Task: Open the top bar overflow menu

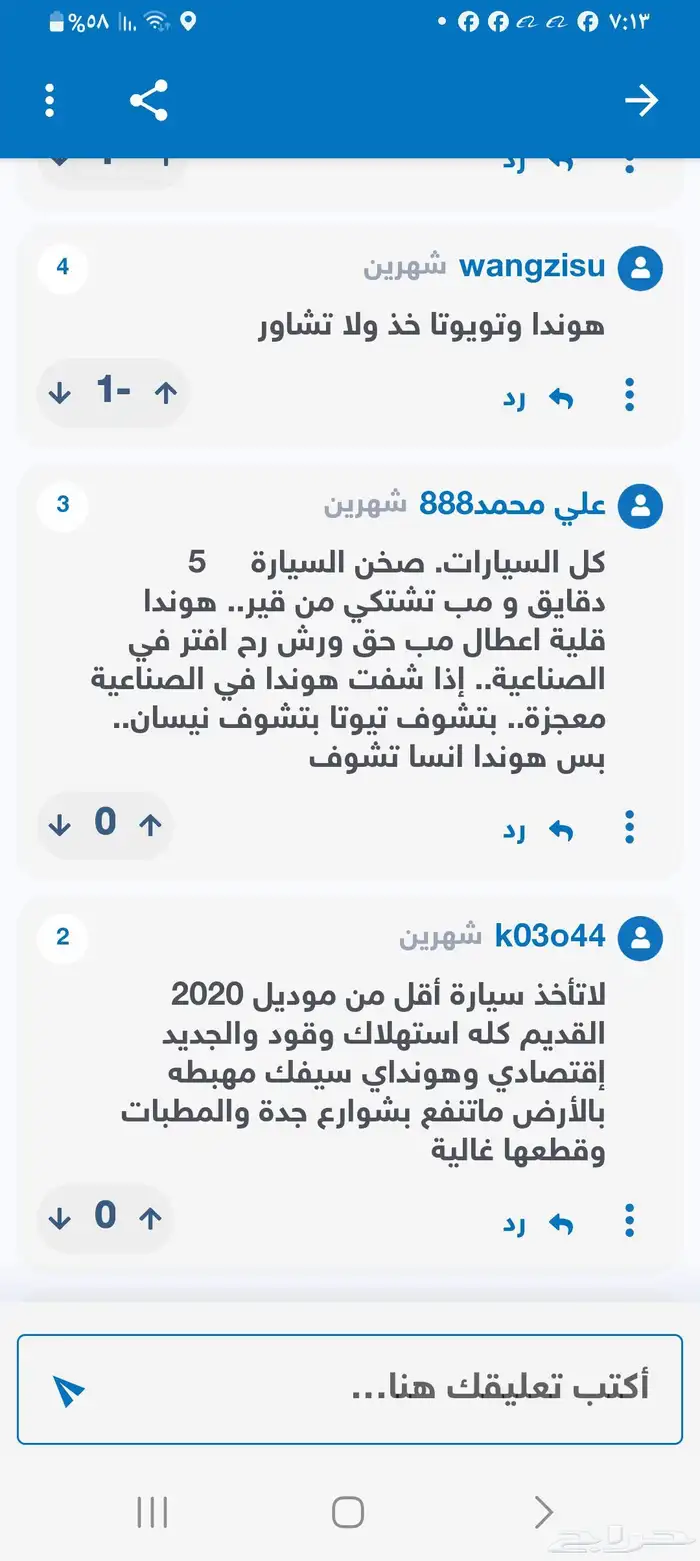Action: (x=49, y=100)
